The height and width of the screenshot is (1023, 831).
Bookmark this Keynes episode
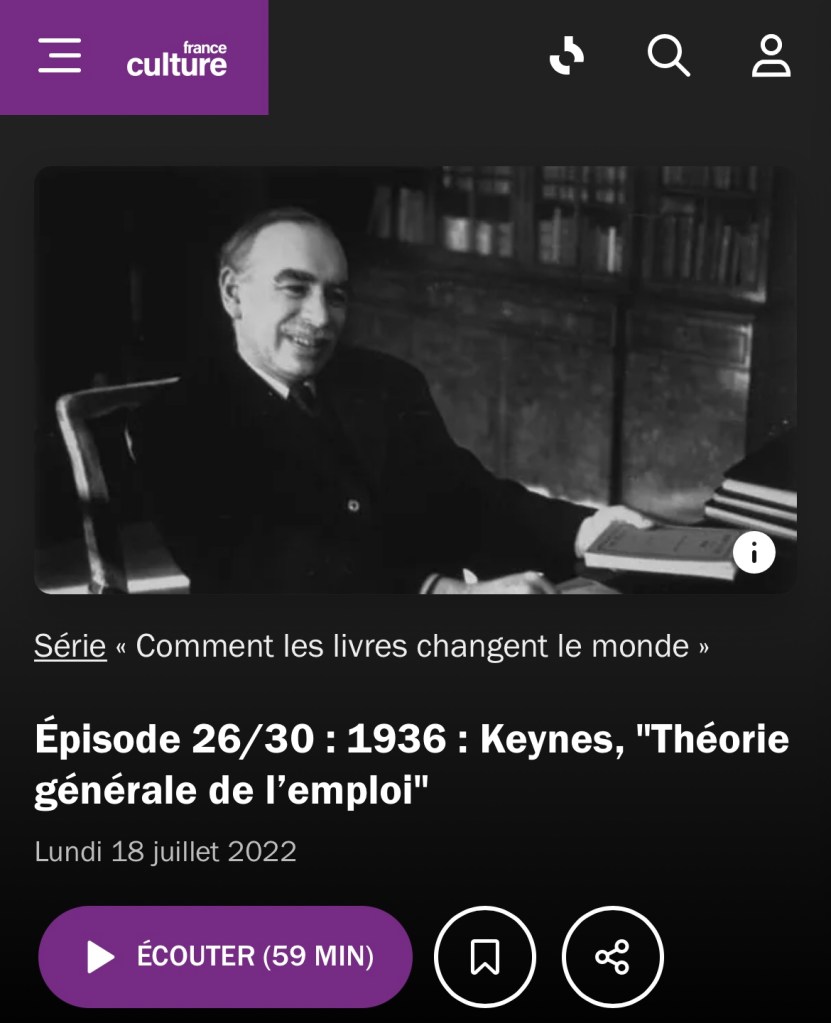(x=485, y=957)
